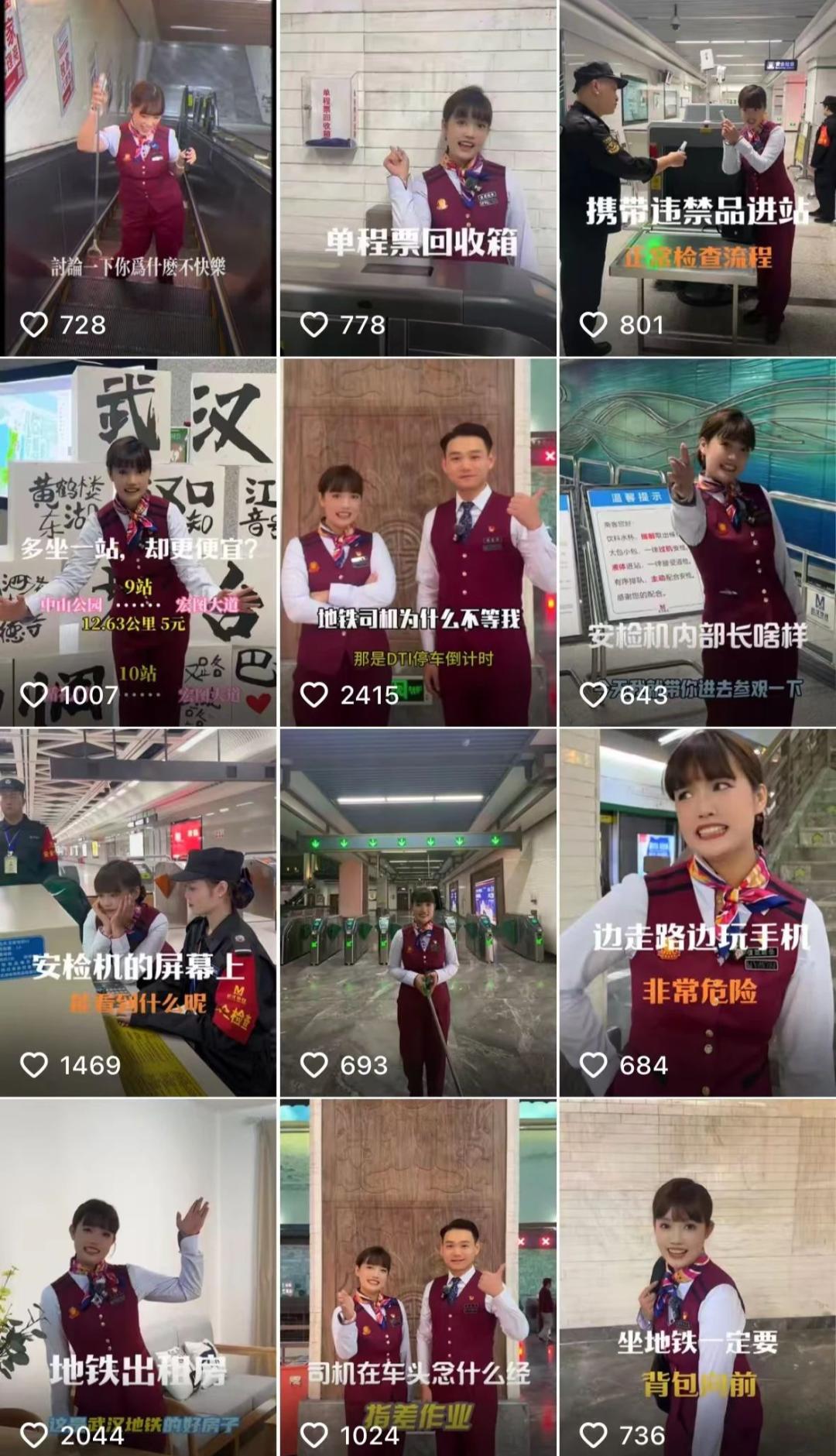
Task: Play the 单程票回收箱 video
Action: pyautogui.click(x=418, y=178)
